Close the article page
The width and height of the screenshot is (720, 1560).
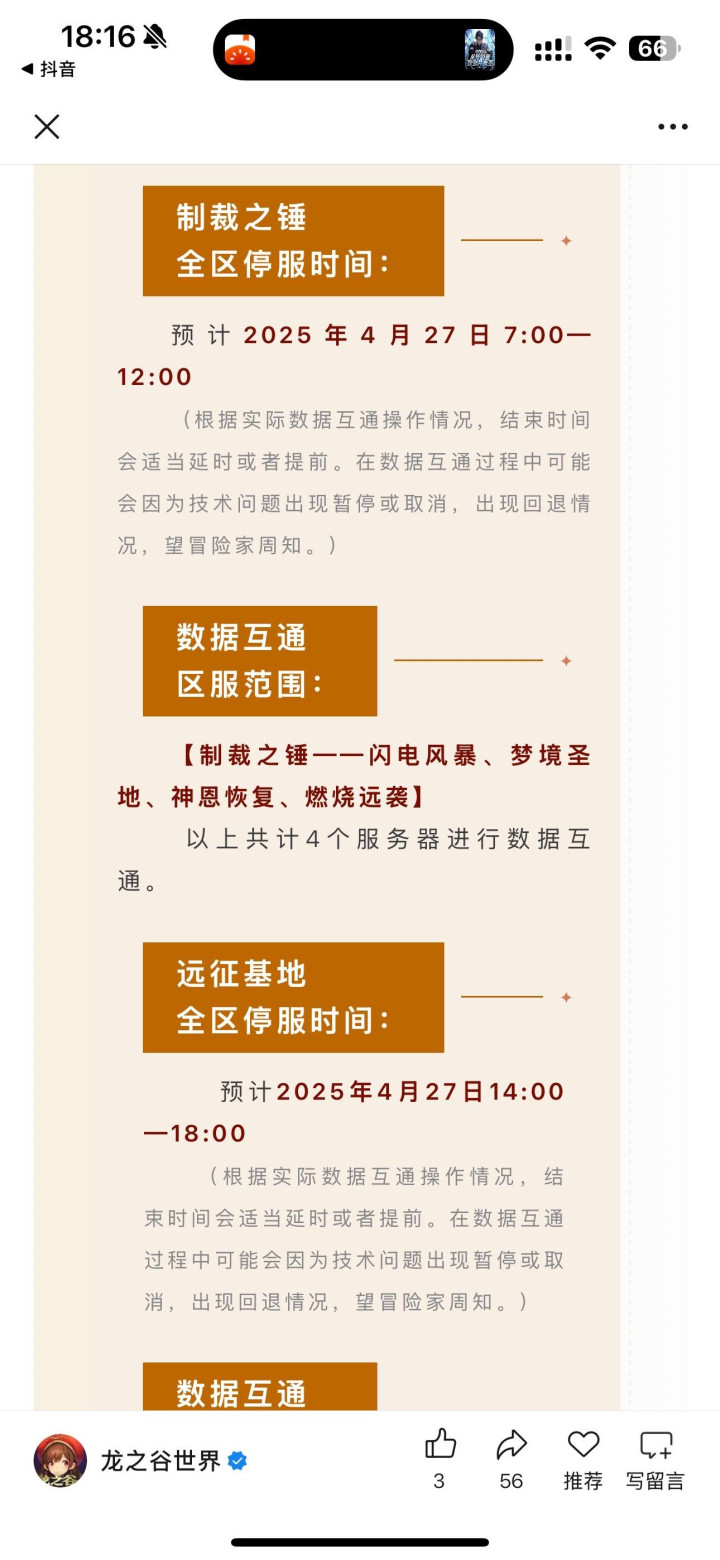pyautogui.click(x=47, y=127)
